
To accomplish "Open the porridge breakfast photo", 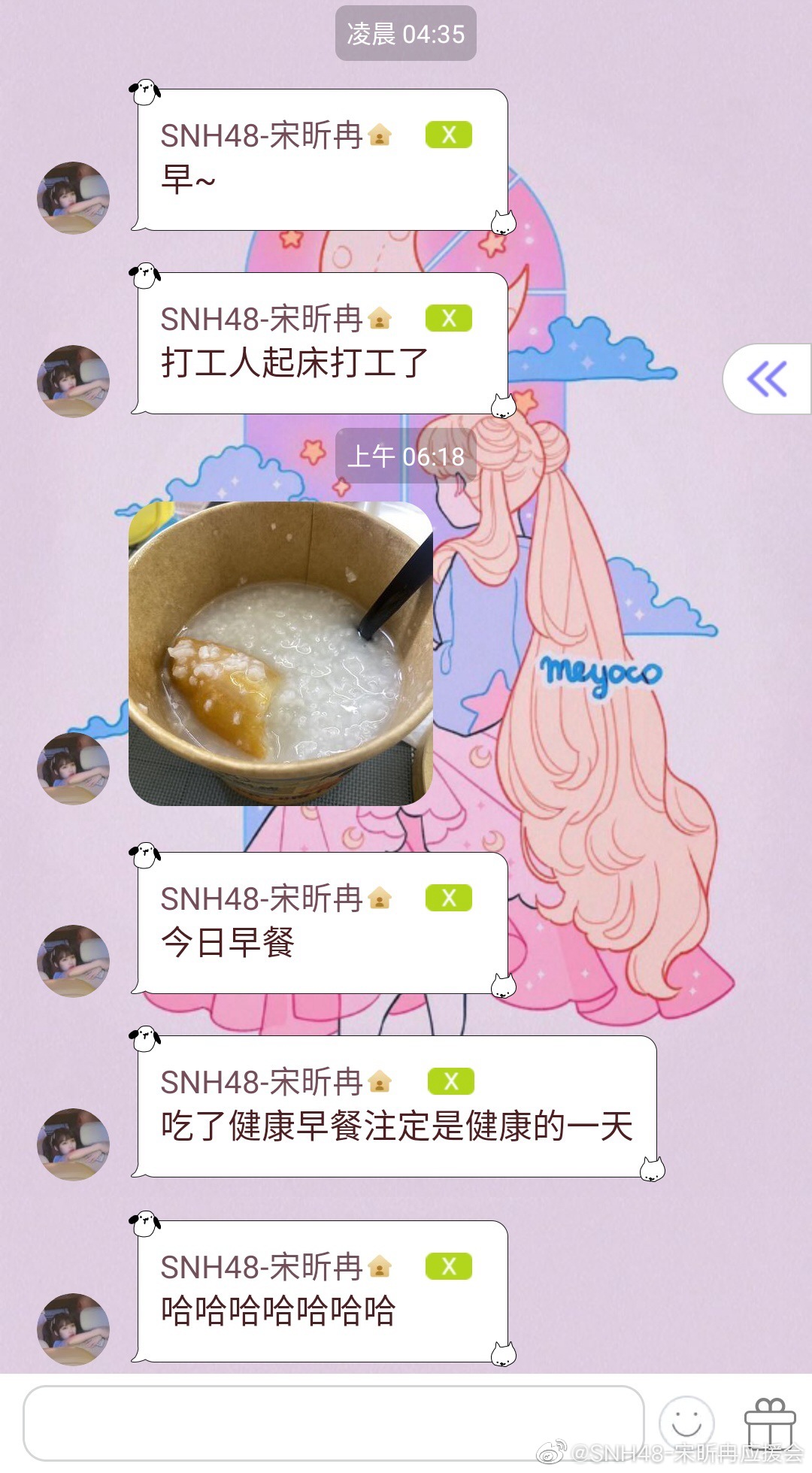I will coord(280,653).
